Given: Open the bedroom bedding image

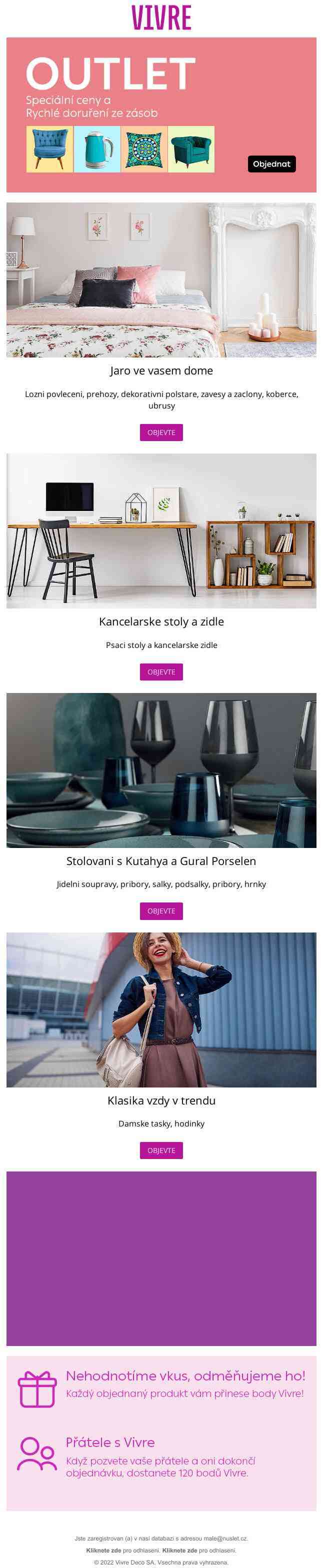Looking at the screenshot, I should [x=161, y=280].
